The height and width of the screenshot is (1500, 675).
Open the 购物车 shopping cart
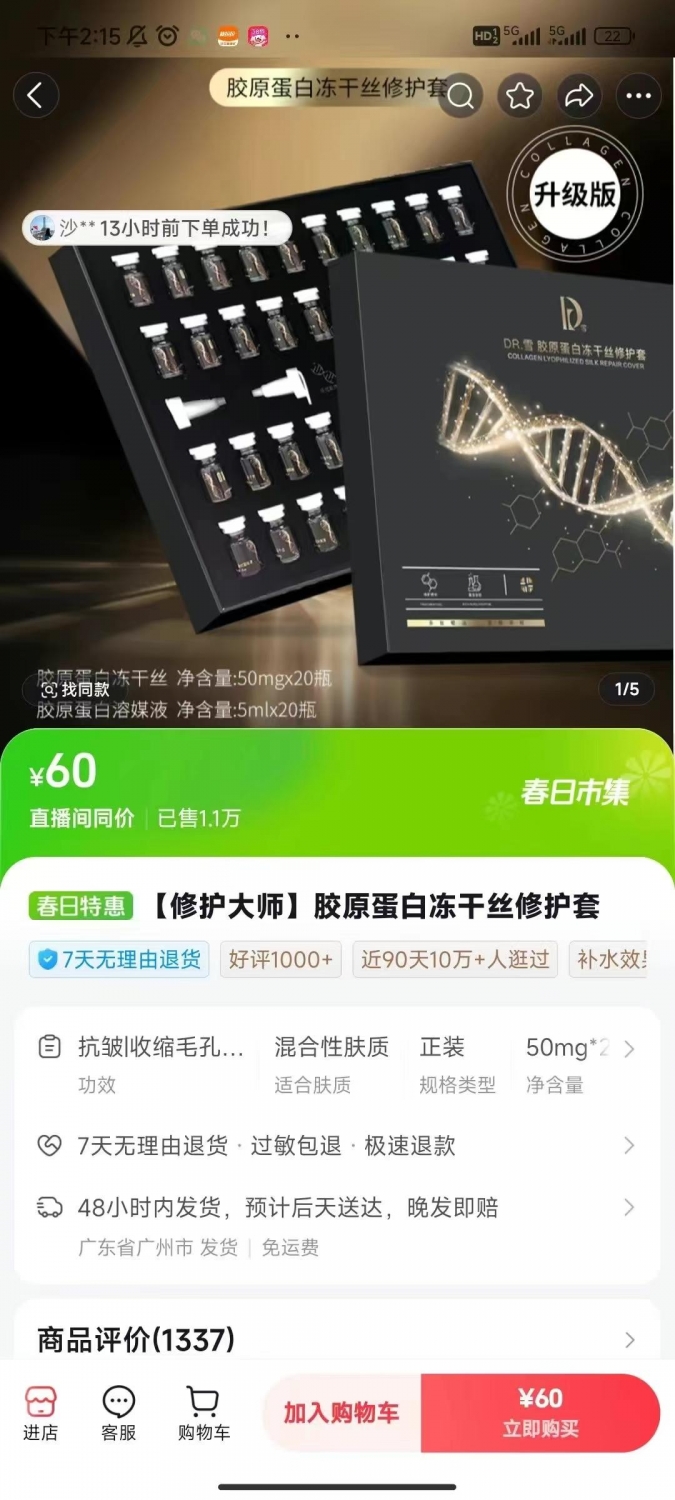point(204,1413)
